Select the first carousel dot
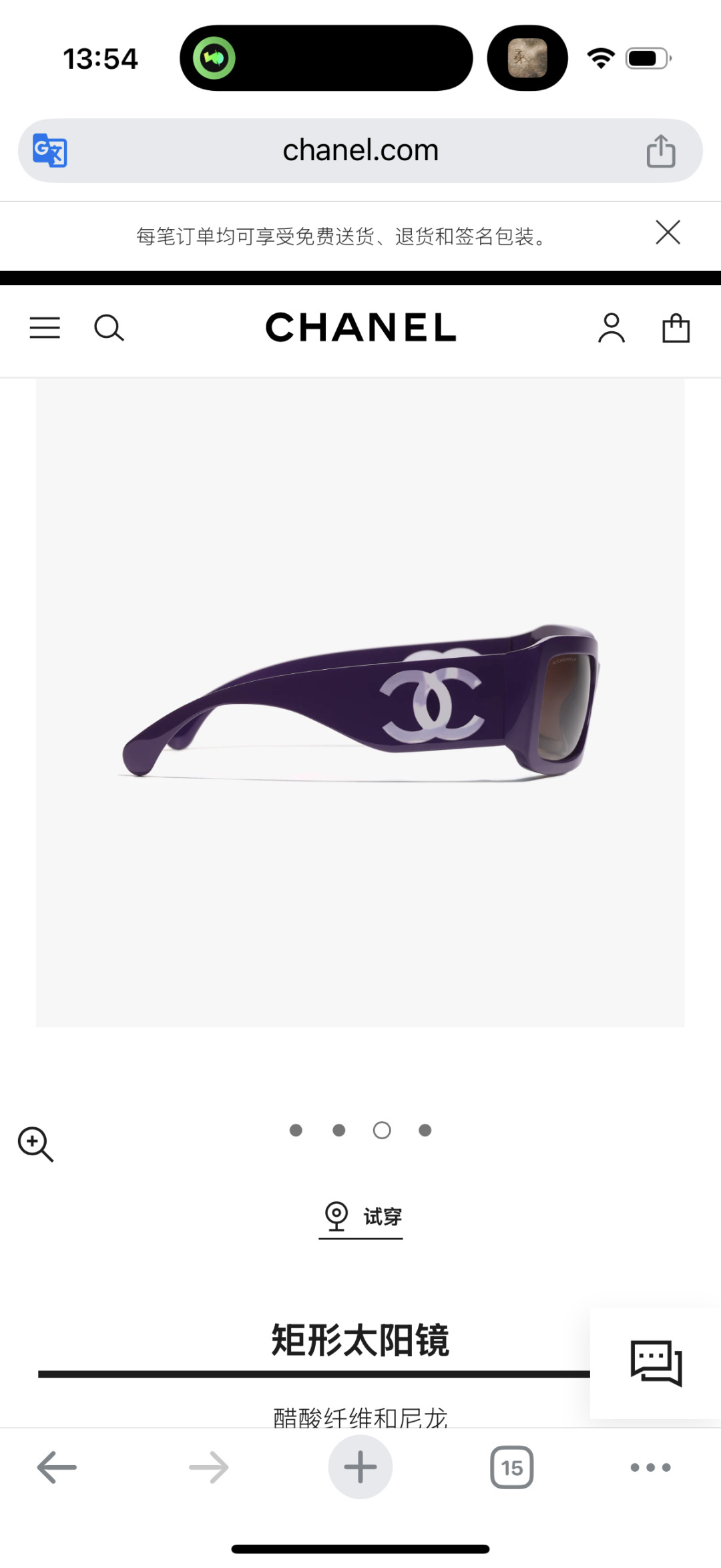The height and width of the screenshot is (1568, 721). [x=296, y=1130]
